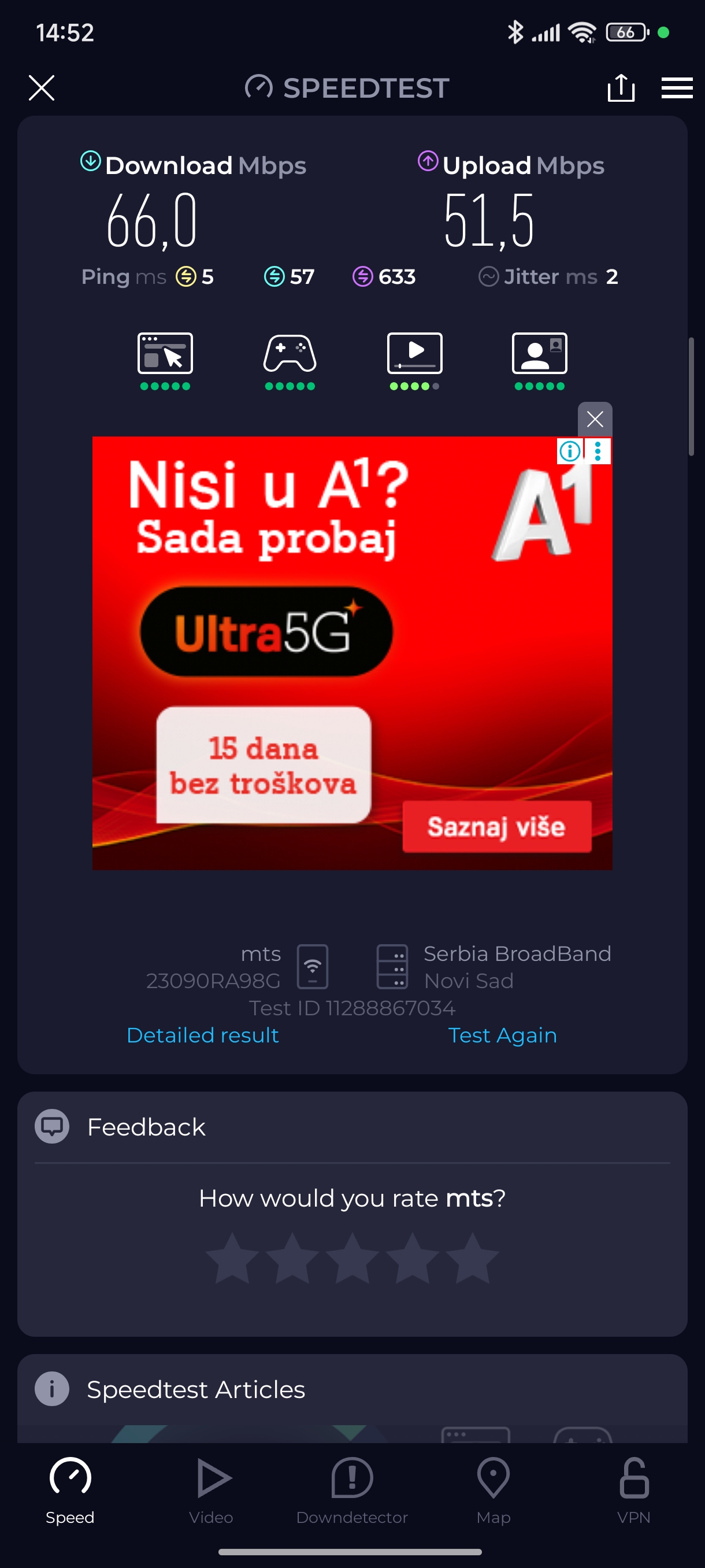Open the Detailed result link
705x1568 pixels.
point(203,1036)
